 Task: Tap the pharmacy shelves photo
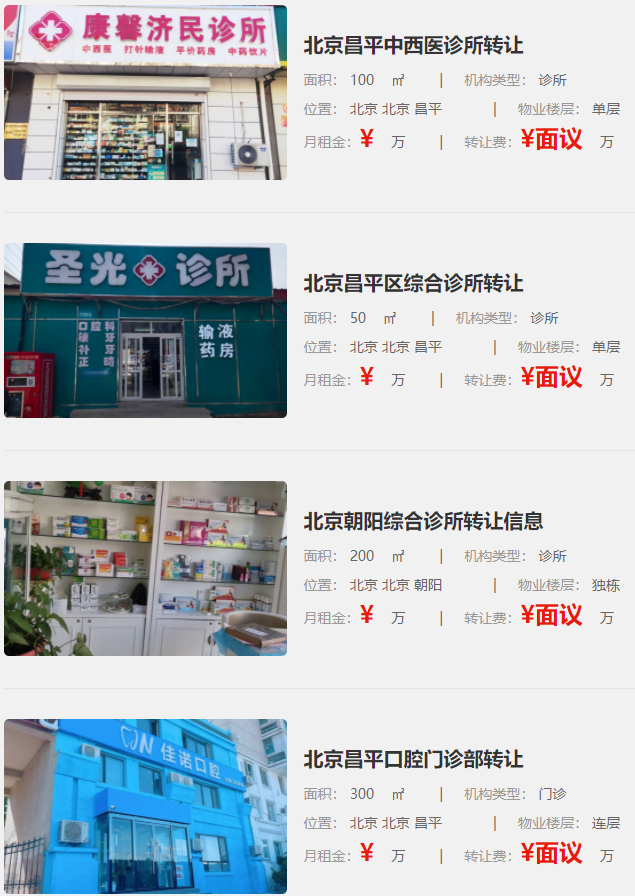pyautogui.click(x=145, y=568)
